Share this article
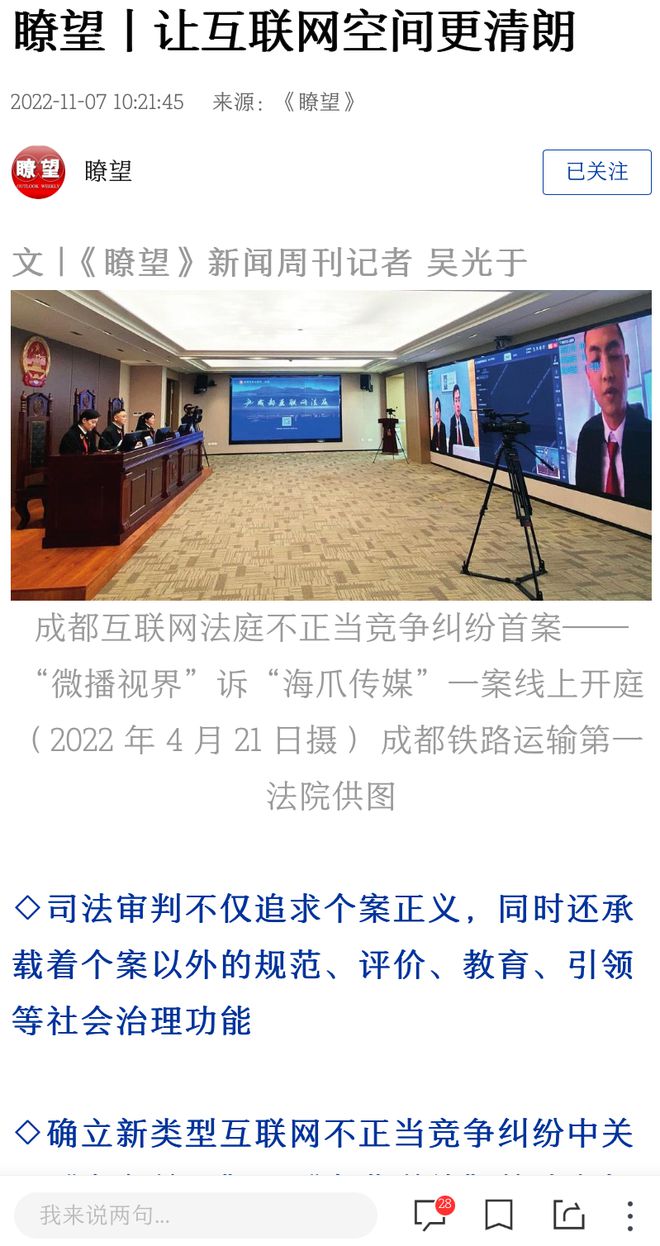Image resolution: width=660 pixels, height=1246 pixels. coord(568,1215)
